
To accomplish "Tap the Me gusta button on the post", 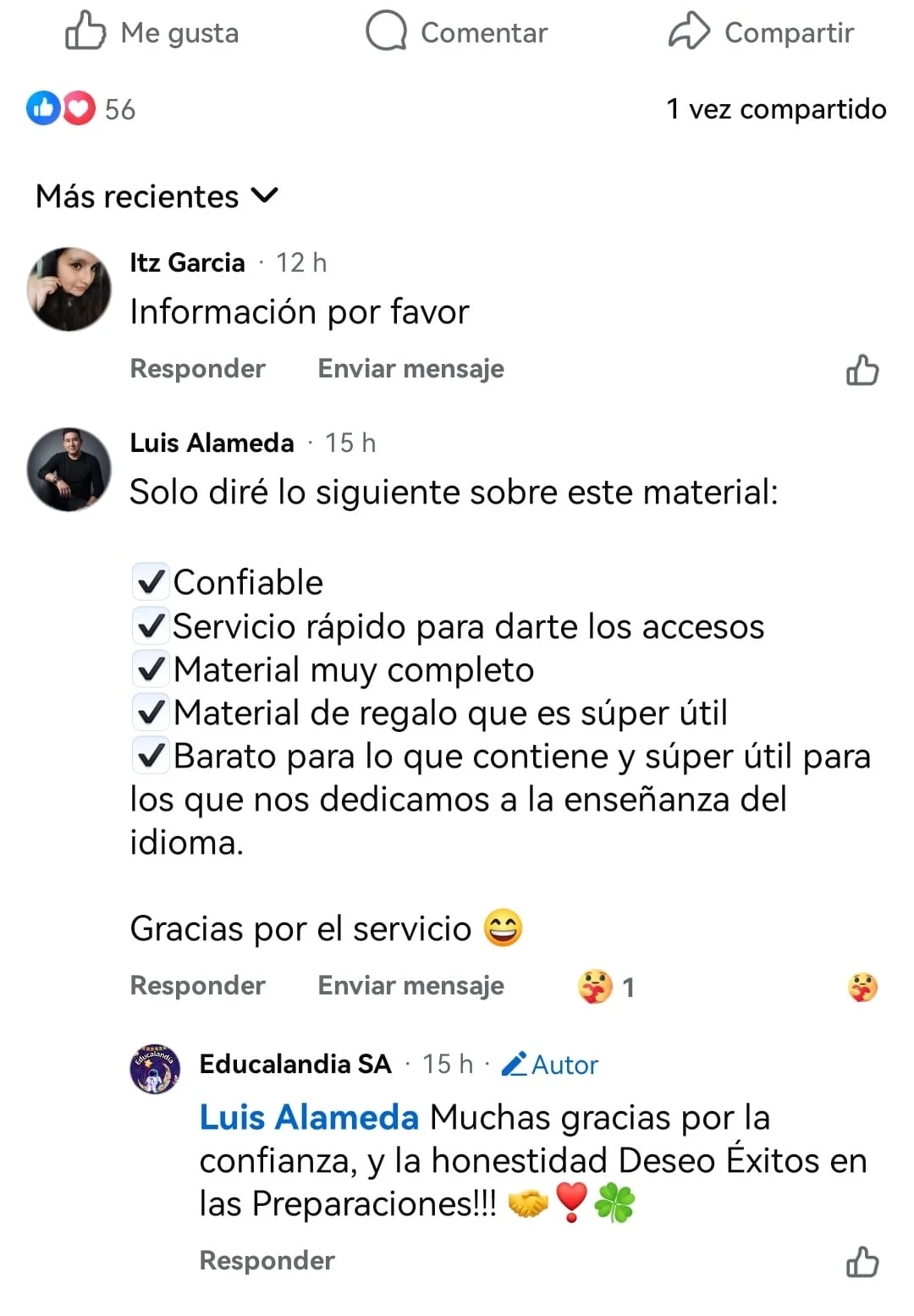I will [x=152, y=32].
